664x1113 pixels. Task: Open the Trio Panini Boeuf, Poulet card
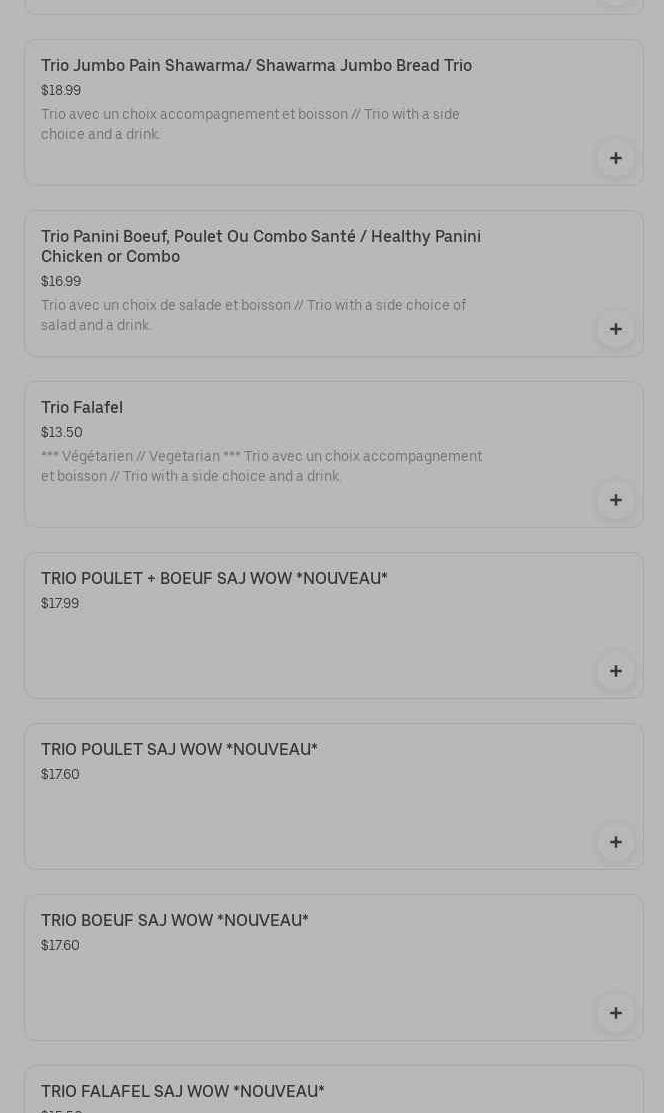tap(334, 283)
